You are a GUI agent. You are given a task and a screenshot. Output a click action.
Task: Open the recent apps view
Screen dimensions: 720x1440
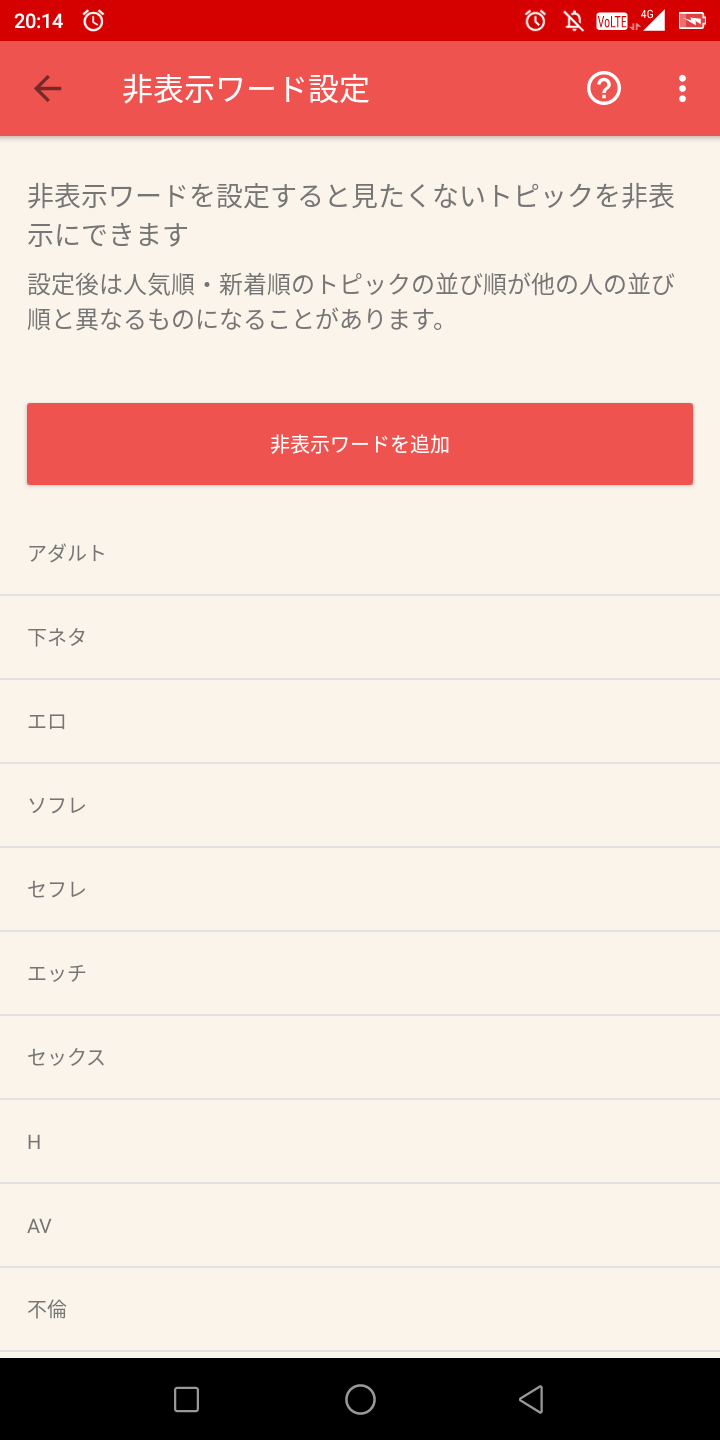pyautogui.click(x=186, y=1399)
